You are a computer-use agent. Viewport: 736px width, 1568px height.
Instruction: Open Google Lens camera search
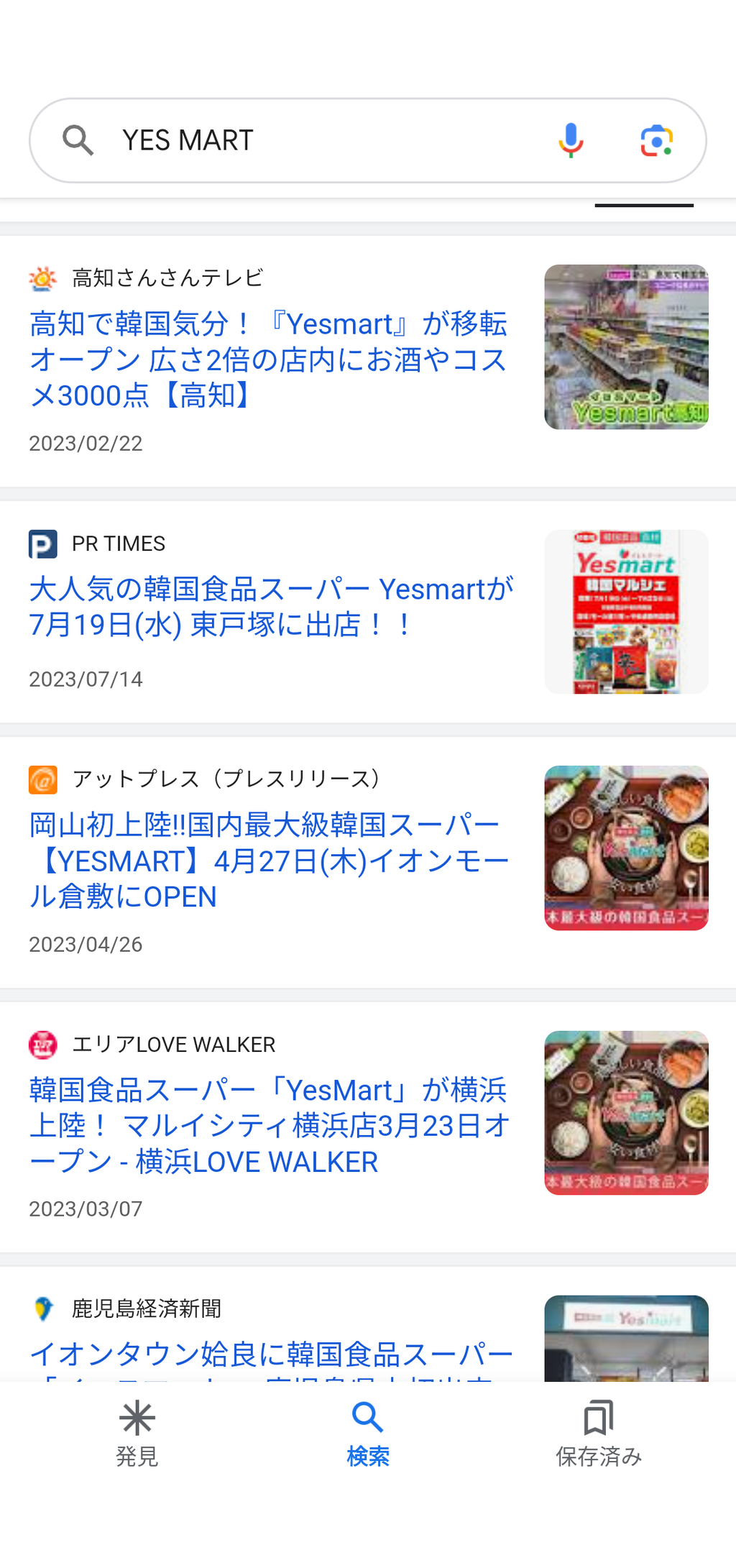click(656, 140)
